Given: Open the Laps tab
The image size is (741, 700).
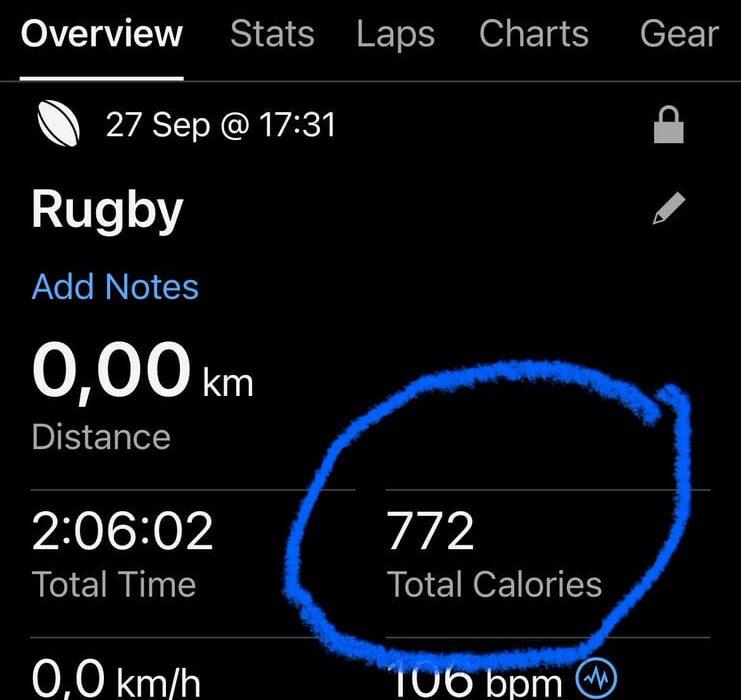Looking at the screenshot, I should pos(395,34).
